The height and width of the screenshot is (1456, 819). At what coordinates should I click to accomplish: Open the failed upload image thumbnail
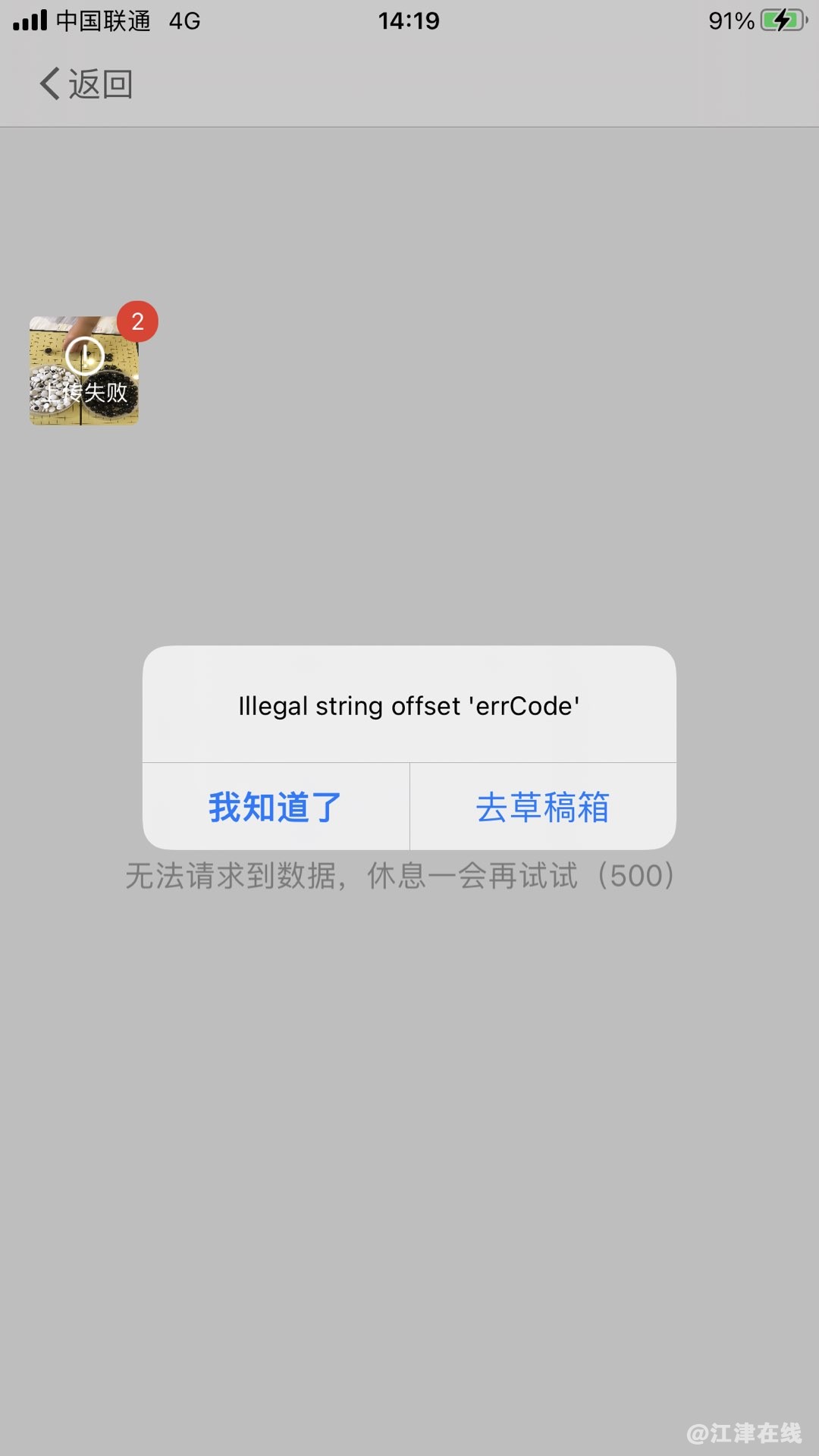[x=84, y=371]
